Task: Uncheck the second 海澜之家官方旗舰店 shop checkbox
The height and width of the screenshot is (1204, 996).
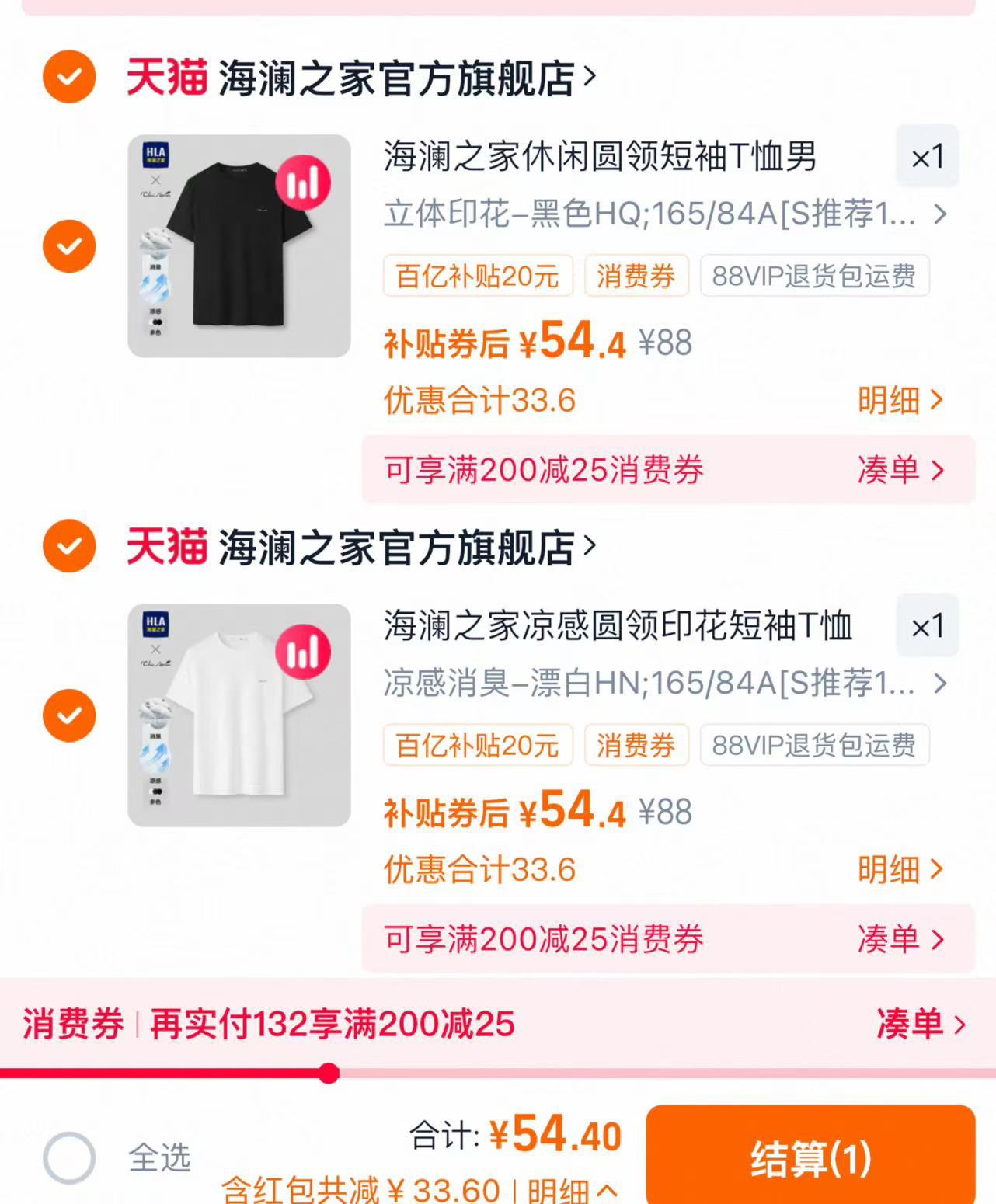Action: click(x=69, y=546)
